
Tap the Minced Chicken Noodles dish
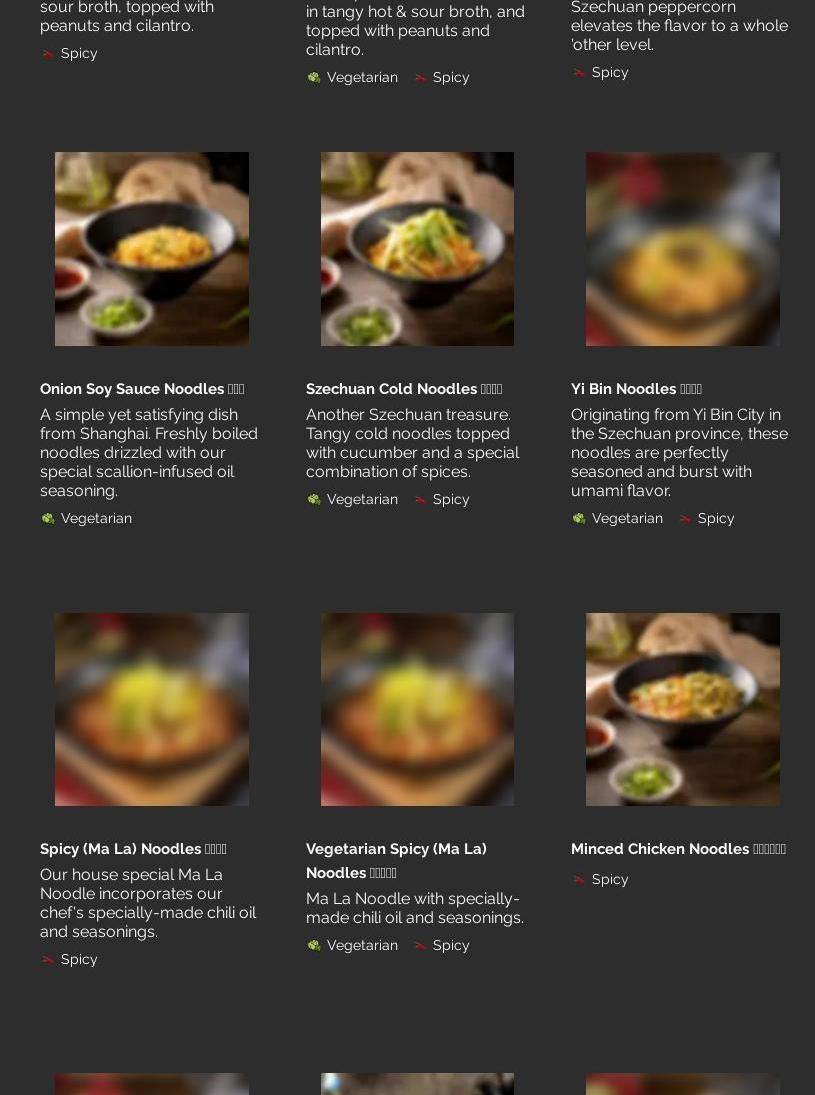(x=682, y=709)
